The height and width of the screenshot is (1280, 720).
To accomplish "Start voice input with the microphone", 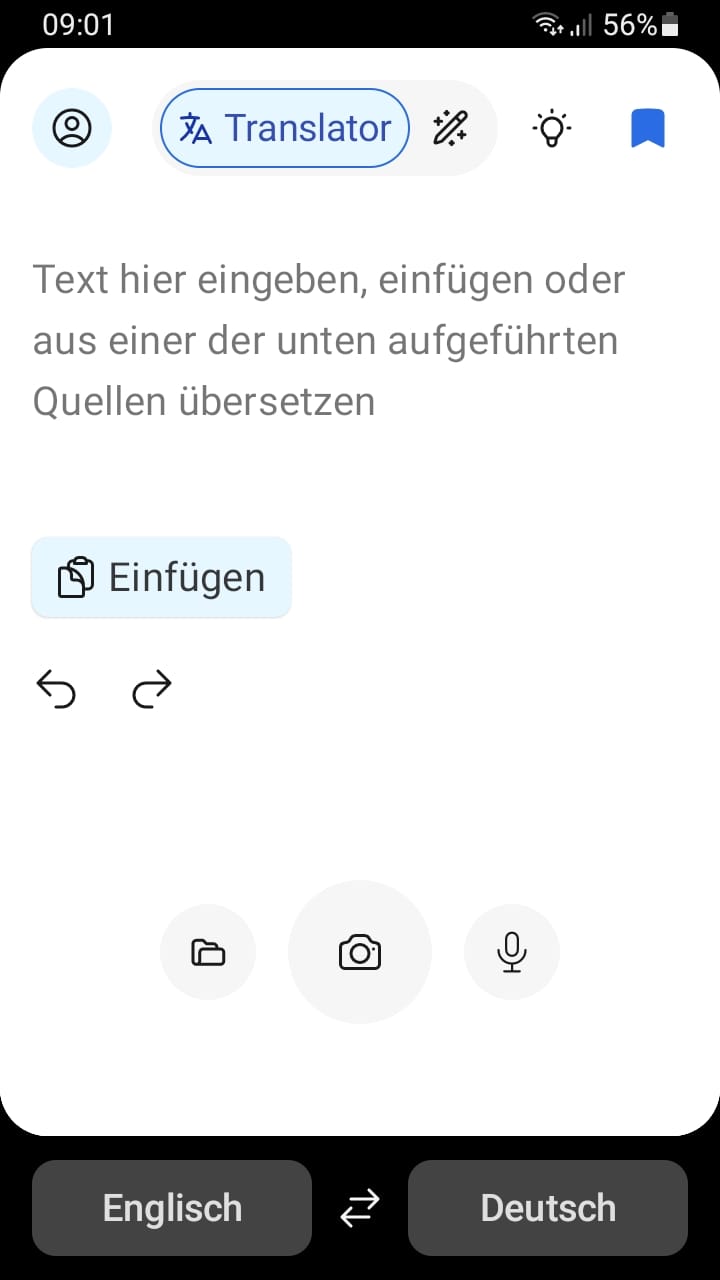I will pyautogui.click(x=512, y=952).
